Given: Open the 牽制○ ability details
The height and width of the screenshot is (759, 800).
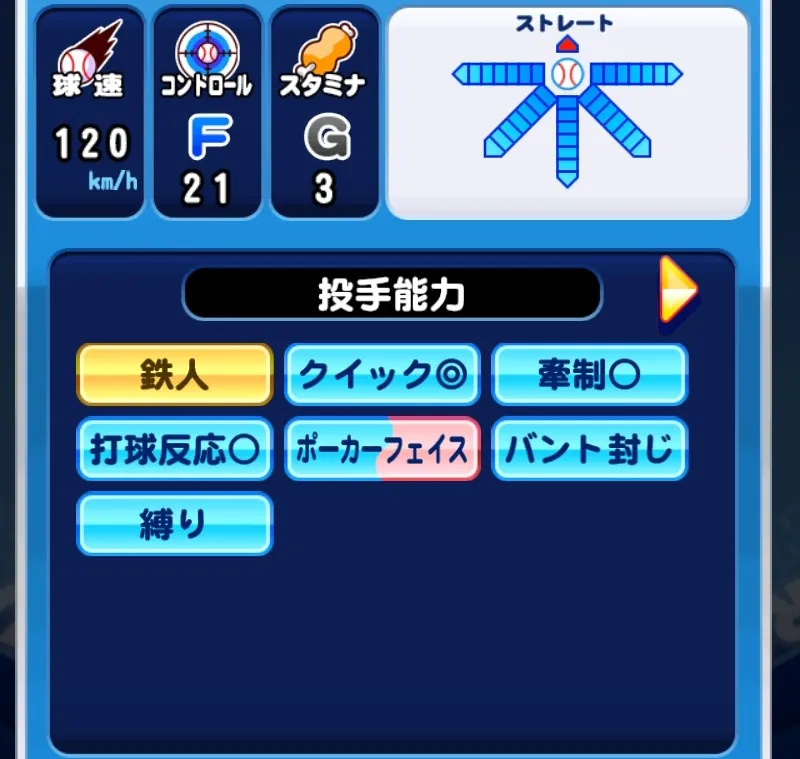Looking at the screenshot, I should tap(589, 375).
